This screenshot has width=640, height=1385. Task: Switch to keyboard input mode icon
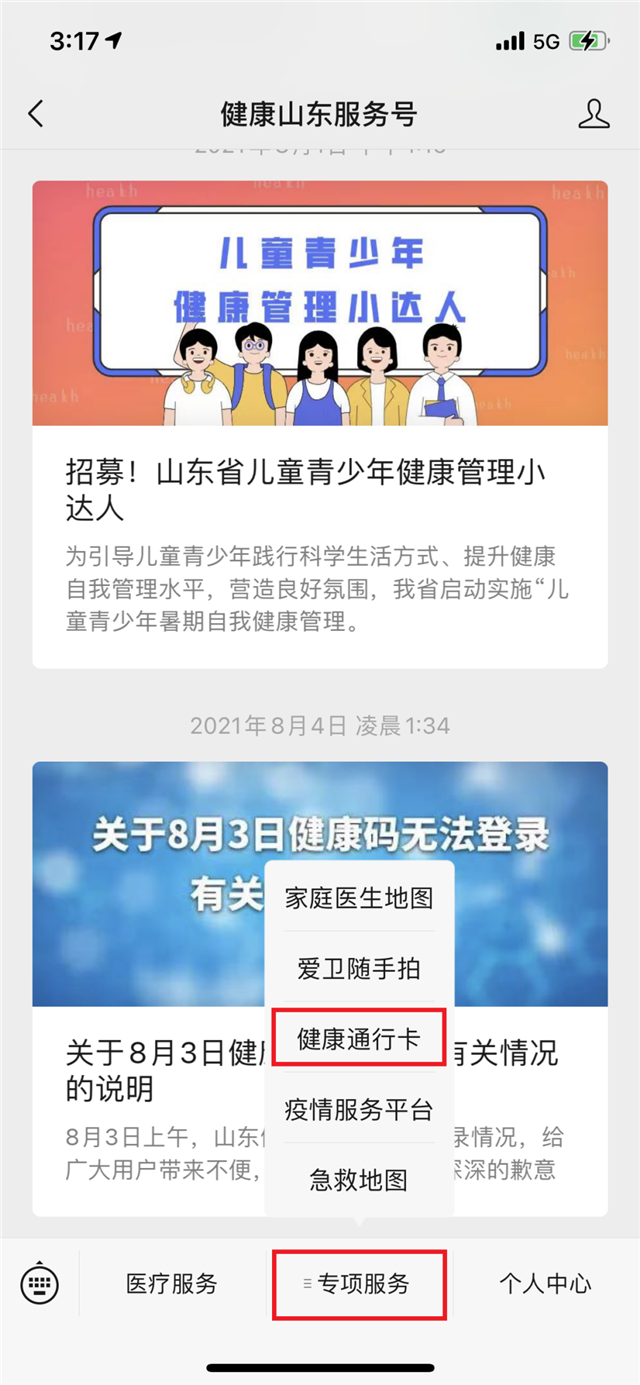click(x=40, y=1284)
